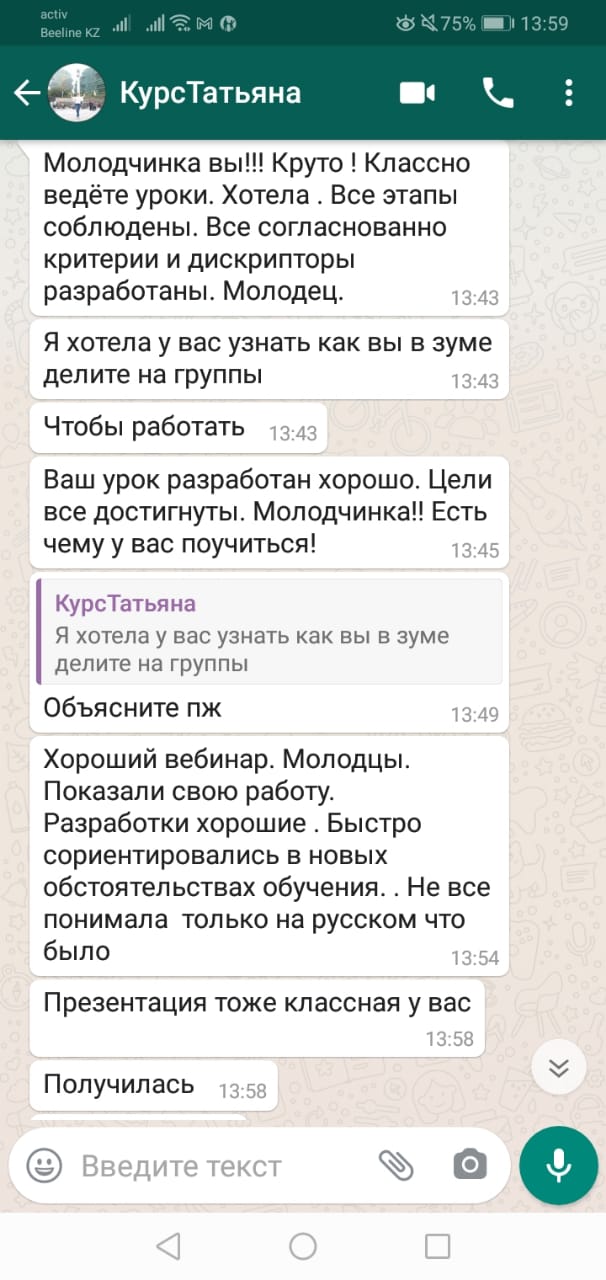Start a voice call with КурсТатьяна

point(497,93)
